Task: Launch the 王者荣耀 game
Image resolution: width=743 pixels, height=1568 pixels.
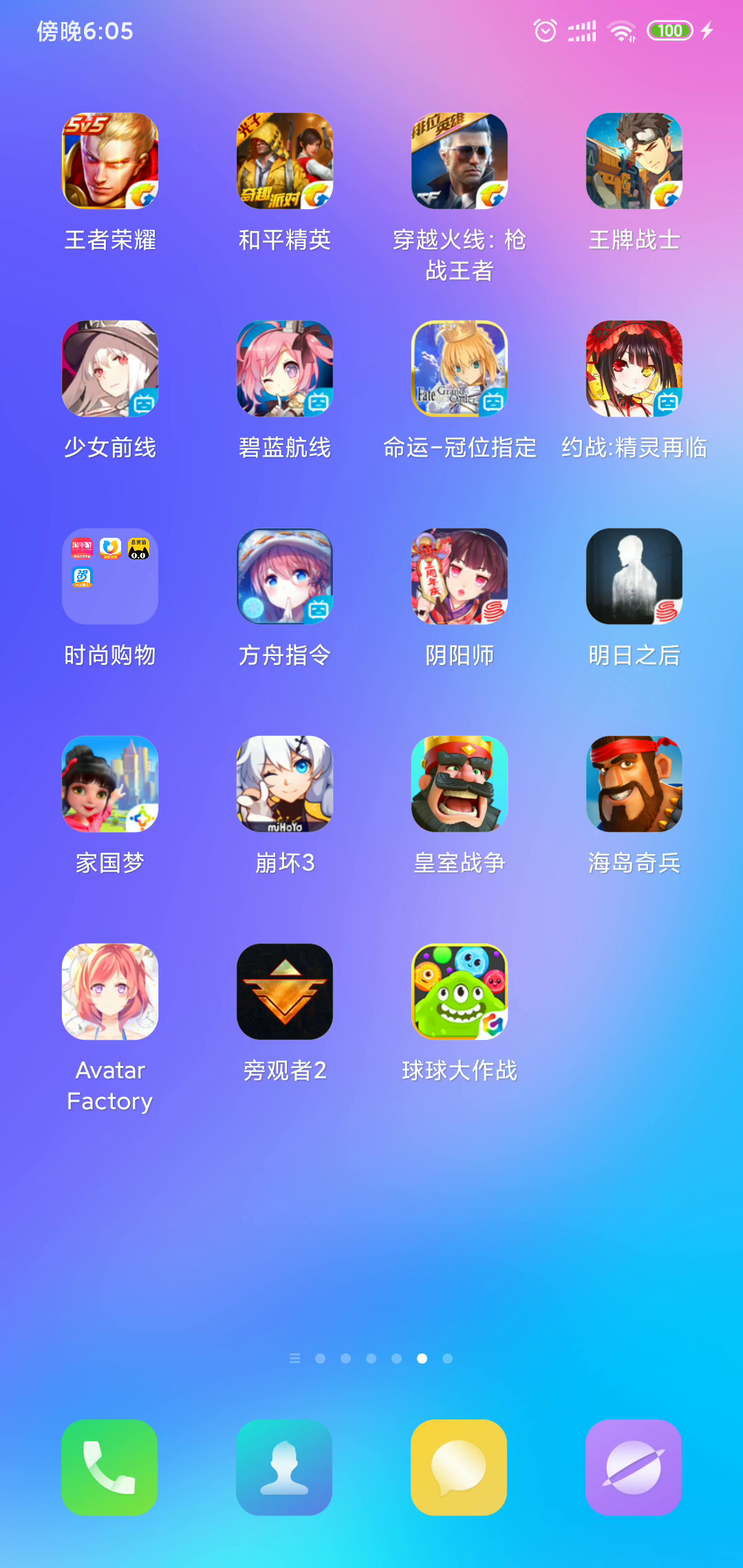Action: click(110, 161)
